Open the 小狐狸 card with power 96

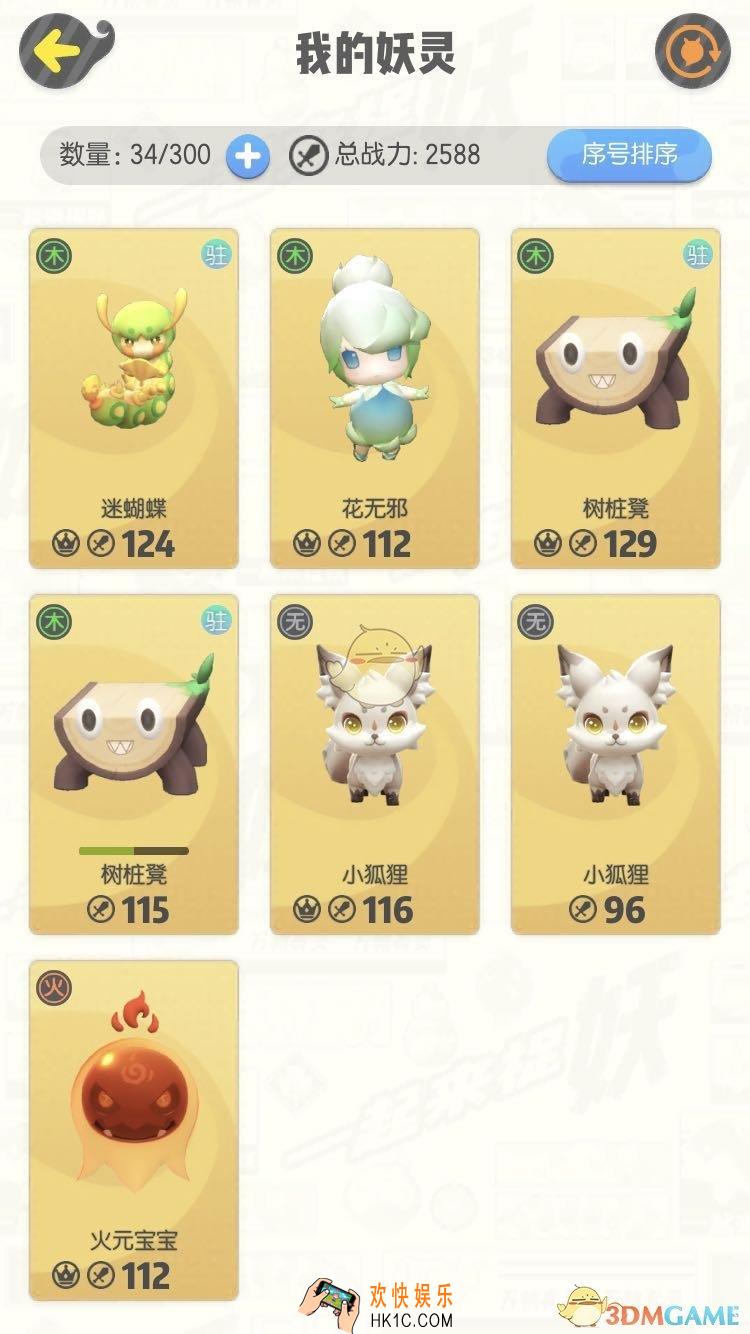coord(616,764)
